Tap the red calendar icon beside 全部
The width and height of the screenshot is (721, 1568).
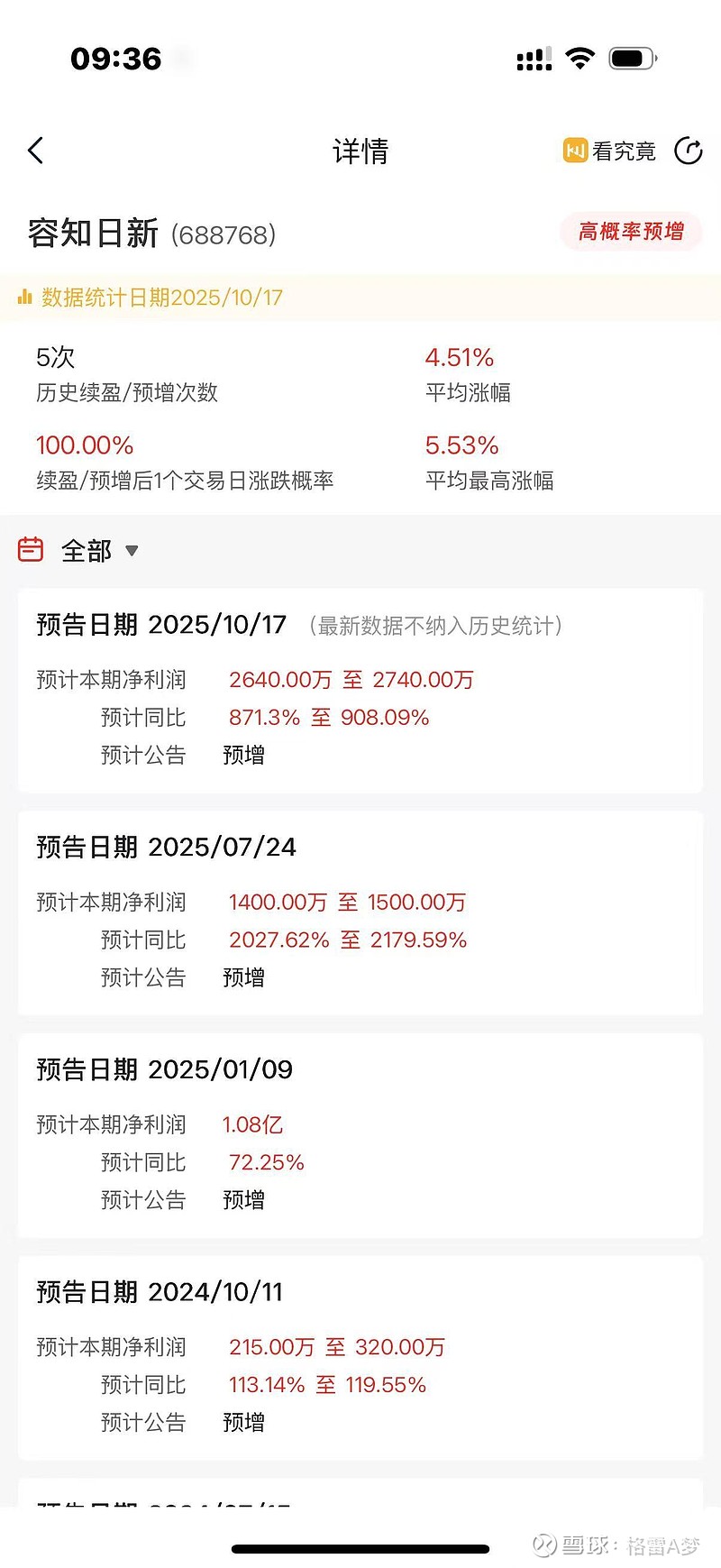pyautogui.click(x=31, y=550)
